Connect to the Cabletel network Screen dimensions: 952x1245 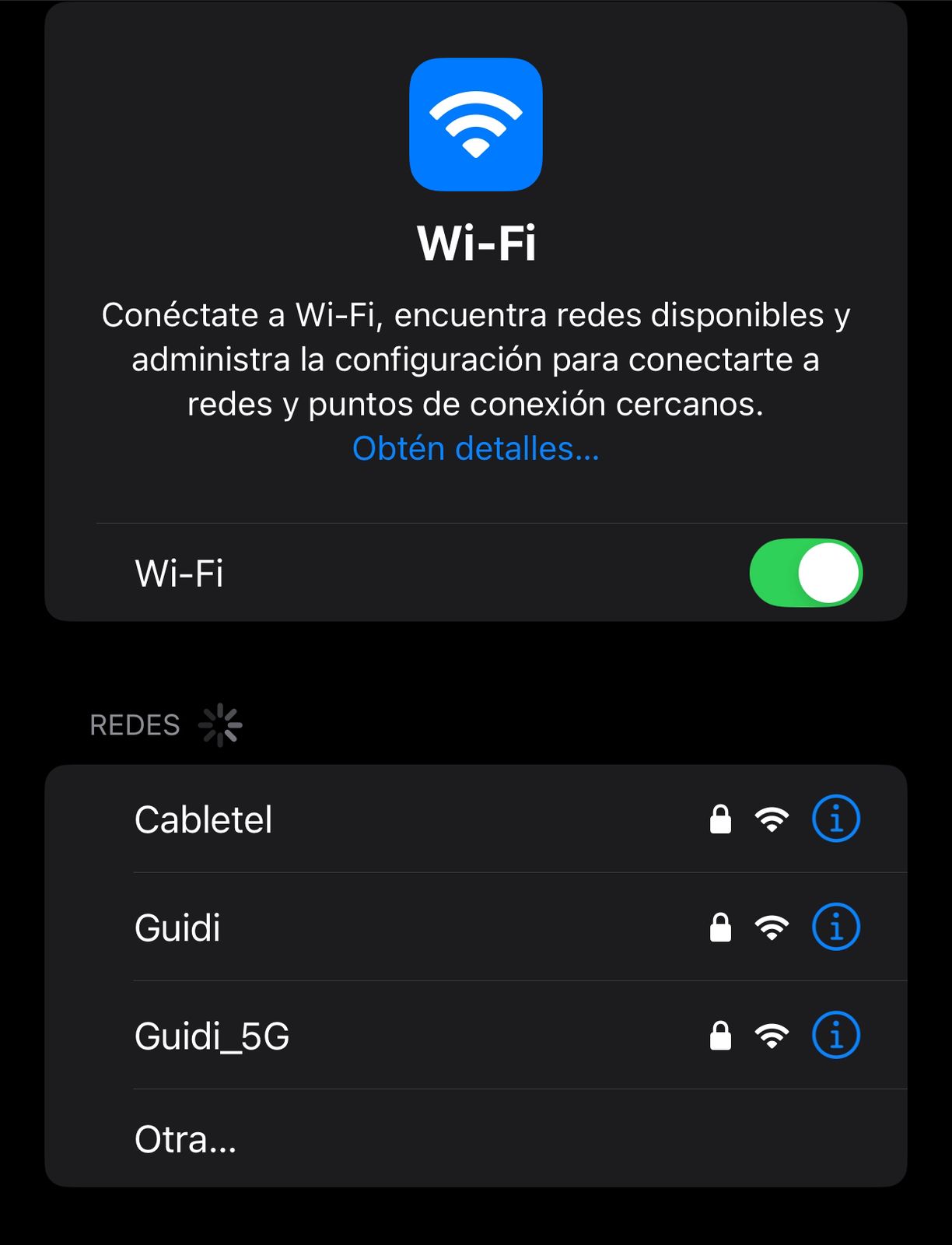click(204, 819)
